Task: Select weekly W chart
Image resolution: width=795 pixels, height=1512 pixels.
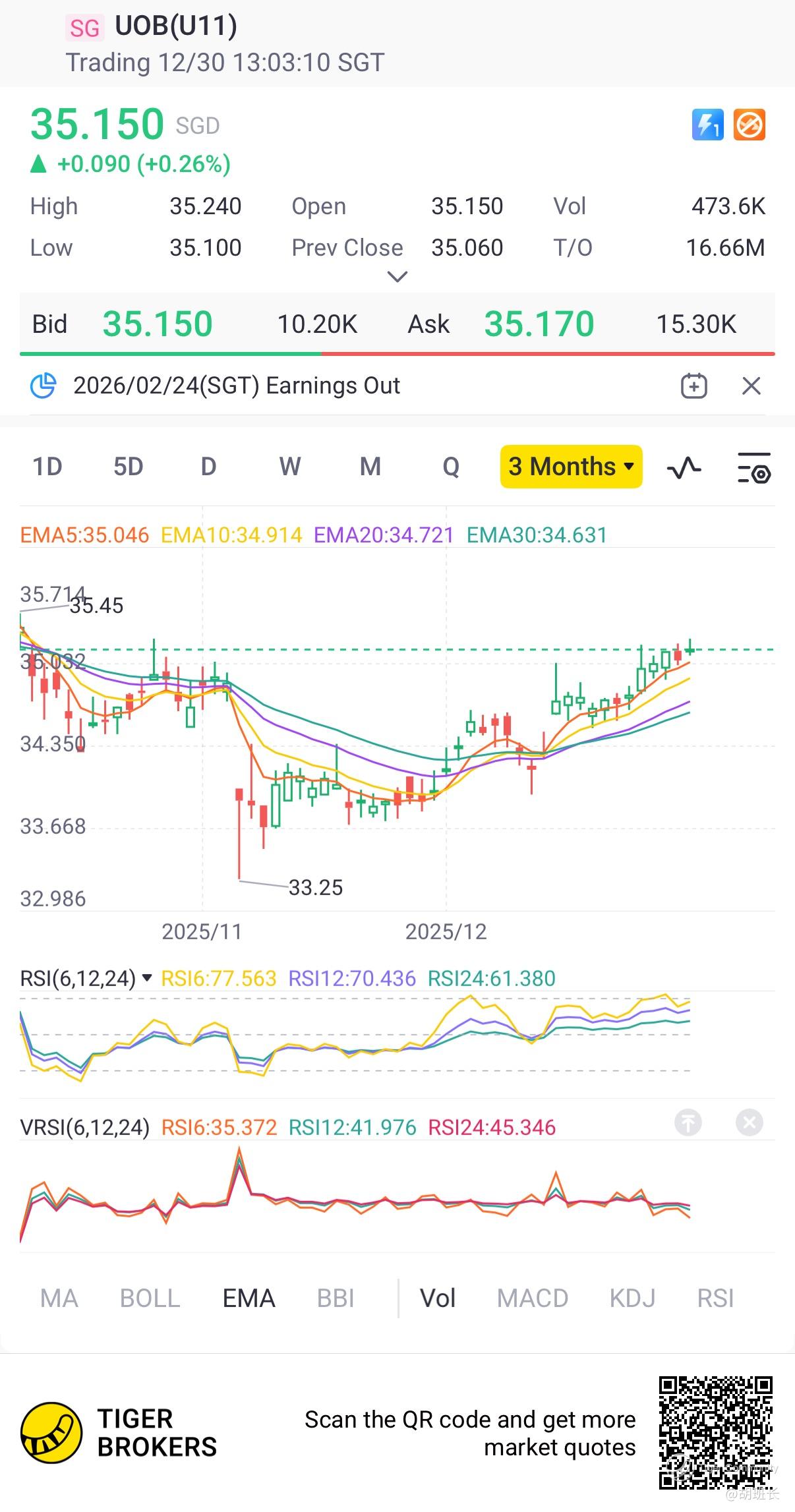Action: tap(290, 467)
